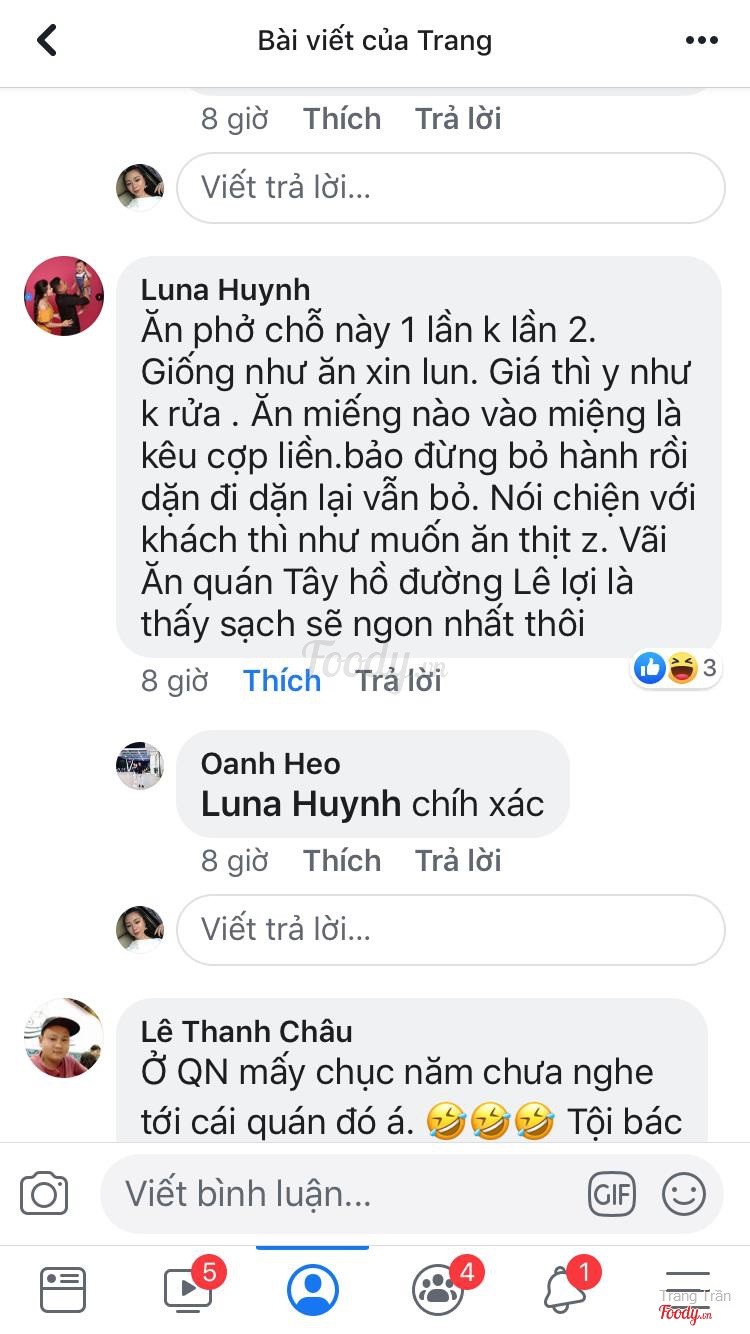
Task: Reply to Luna Huynh's comment
Action: pos(398,681)
